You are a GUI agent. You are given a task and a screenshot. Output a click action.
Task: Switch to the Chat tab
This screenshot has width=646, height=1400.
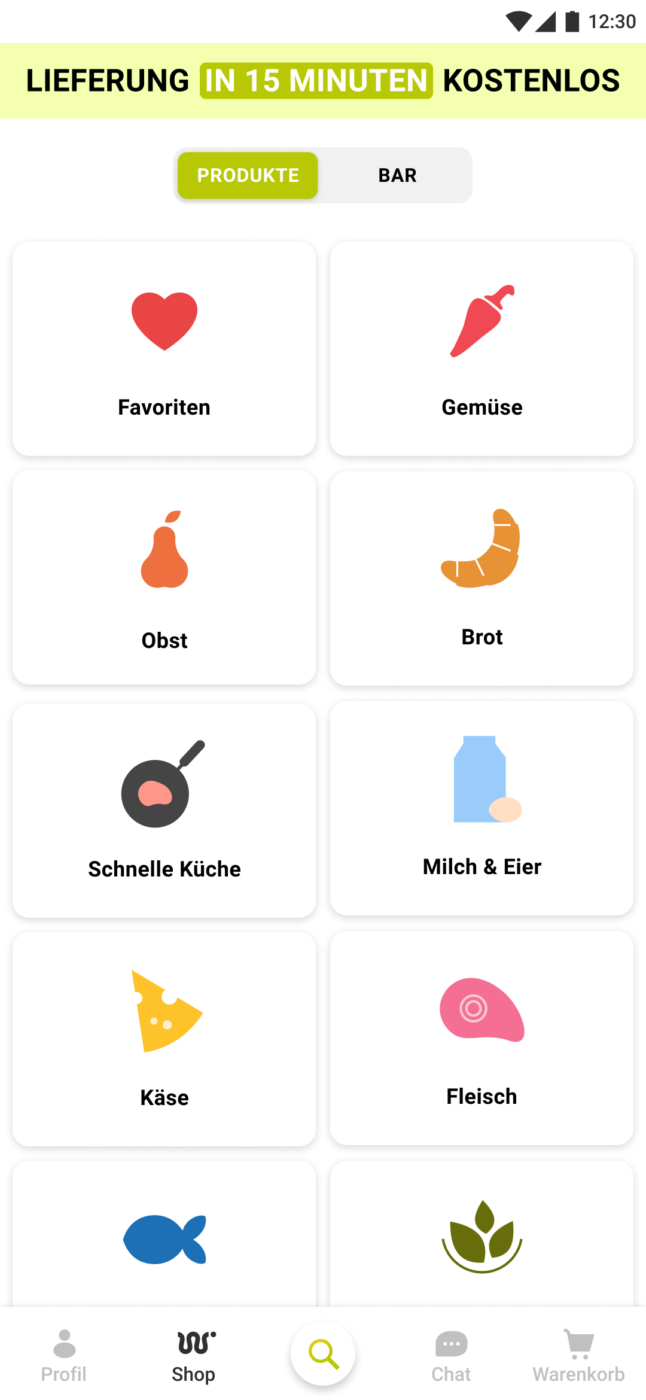coord(451,1356)
